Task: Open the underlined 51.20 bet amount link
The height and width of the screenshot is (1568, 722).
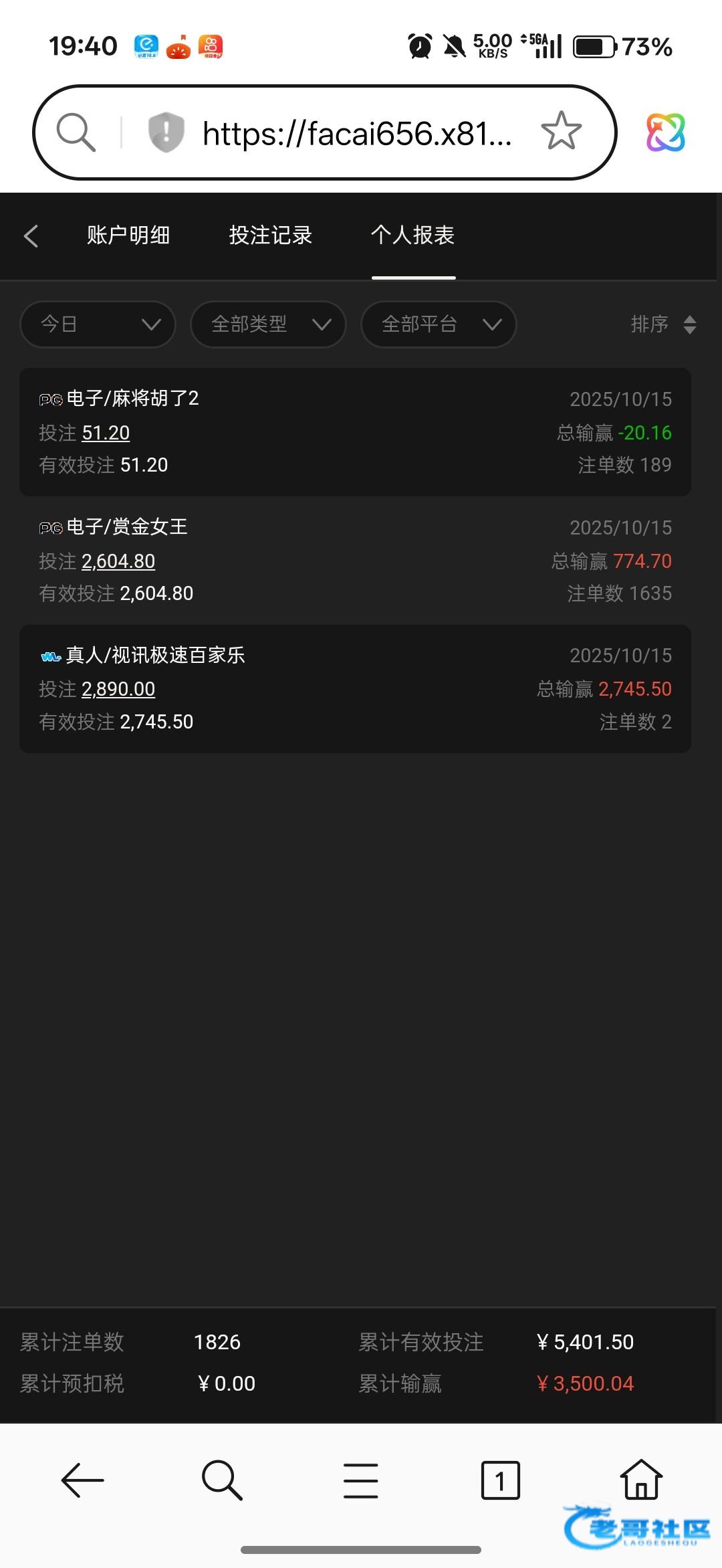Action: click(x=106, y=433)
